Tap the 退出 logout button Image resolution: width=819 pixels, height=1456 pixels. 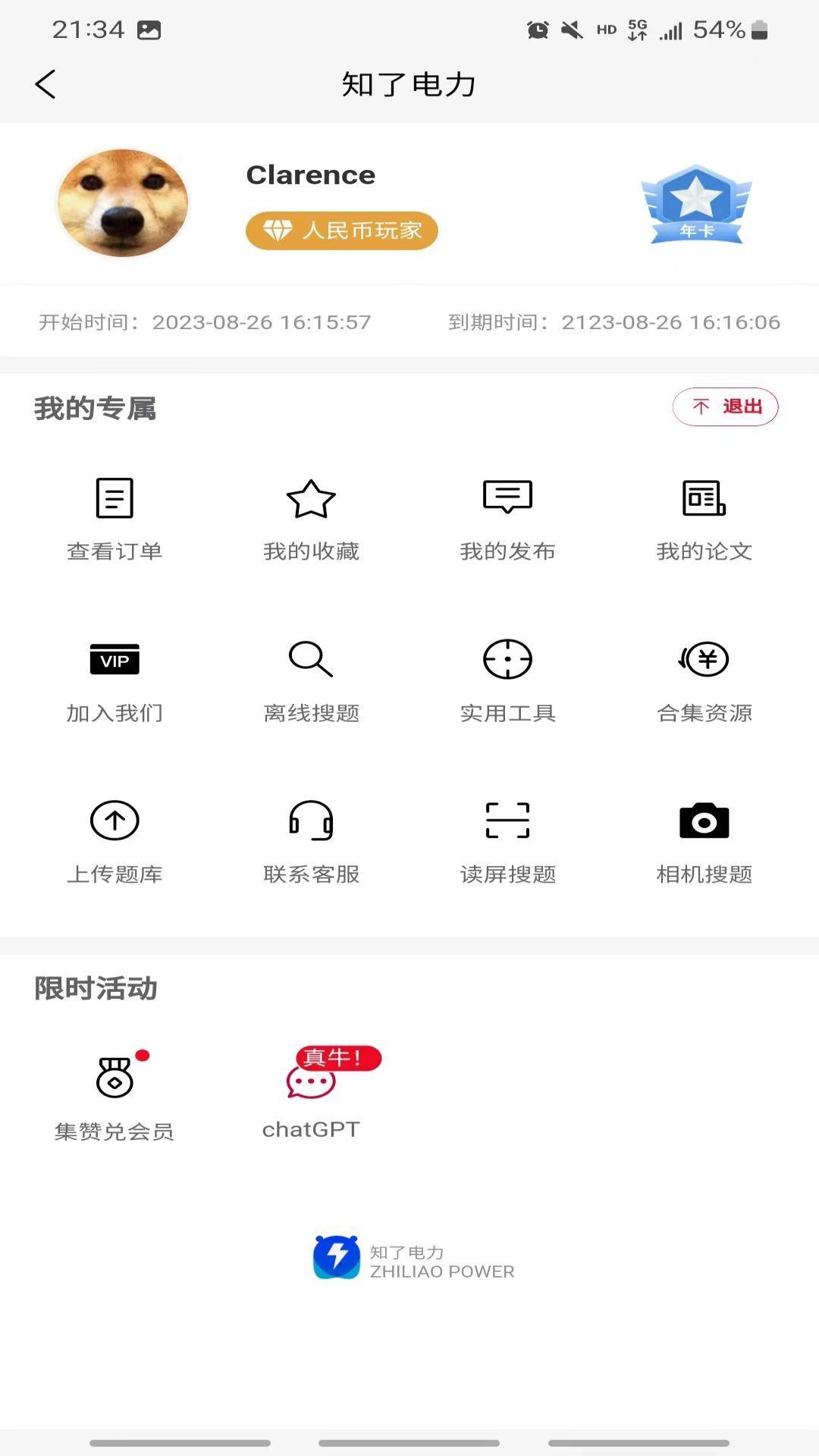point(725,406)
